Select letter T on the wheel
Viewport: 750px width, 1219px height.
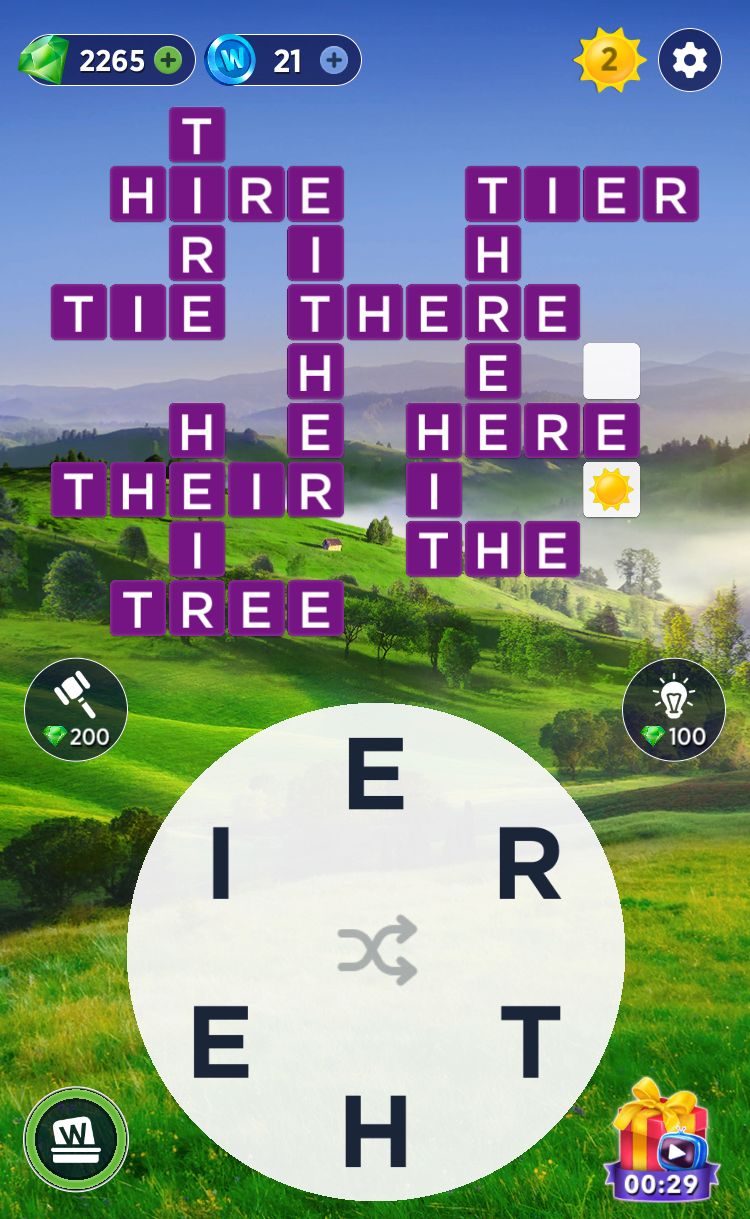point(530,1042)
